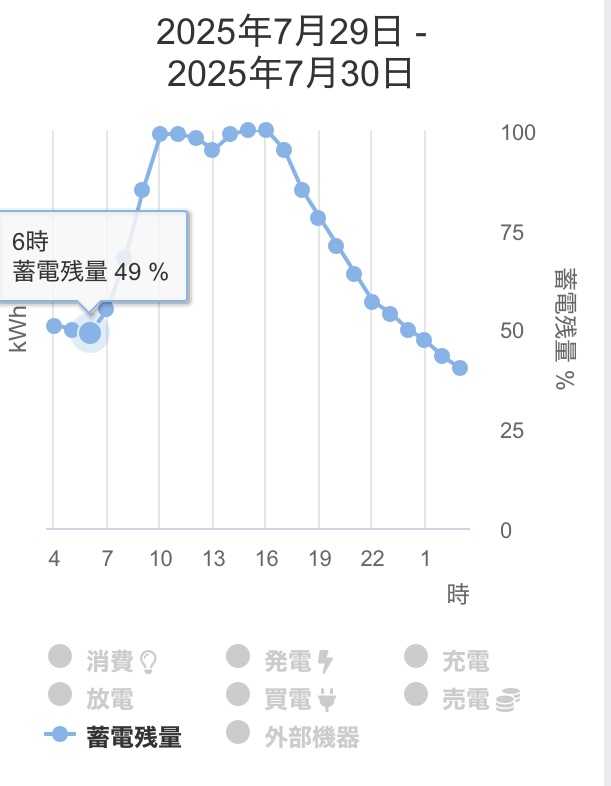This screenshot has height=786, width=611.
Task: Tap the highlighted 6時 data point
Action: (90, 332)
